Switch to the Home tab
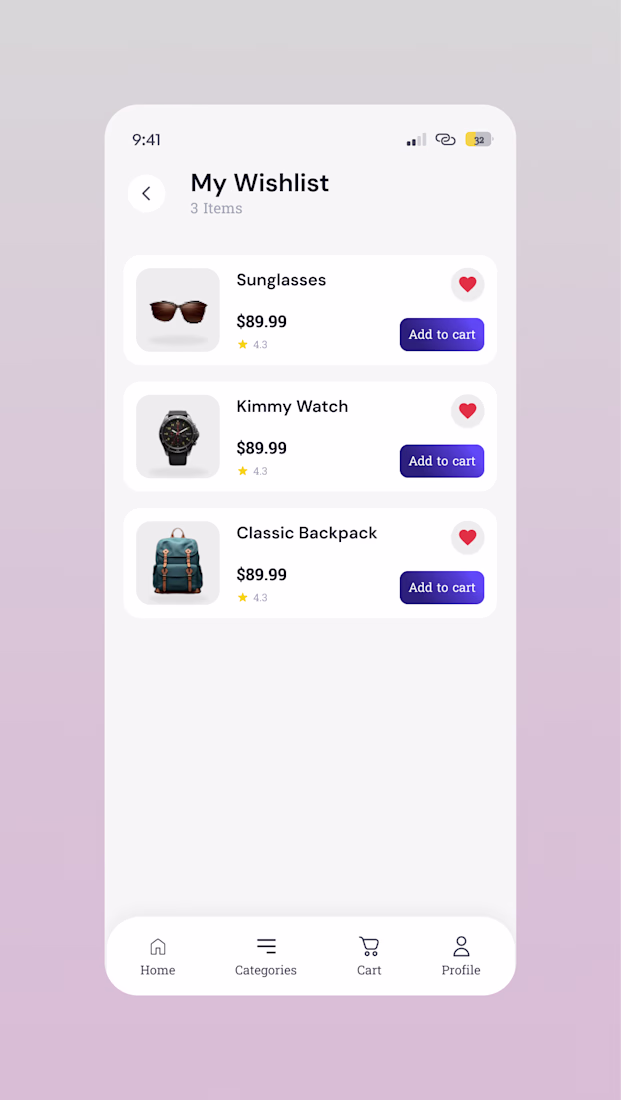 click(158, 957)
